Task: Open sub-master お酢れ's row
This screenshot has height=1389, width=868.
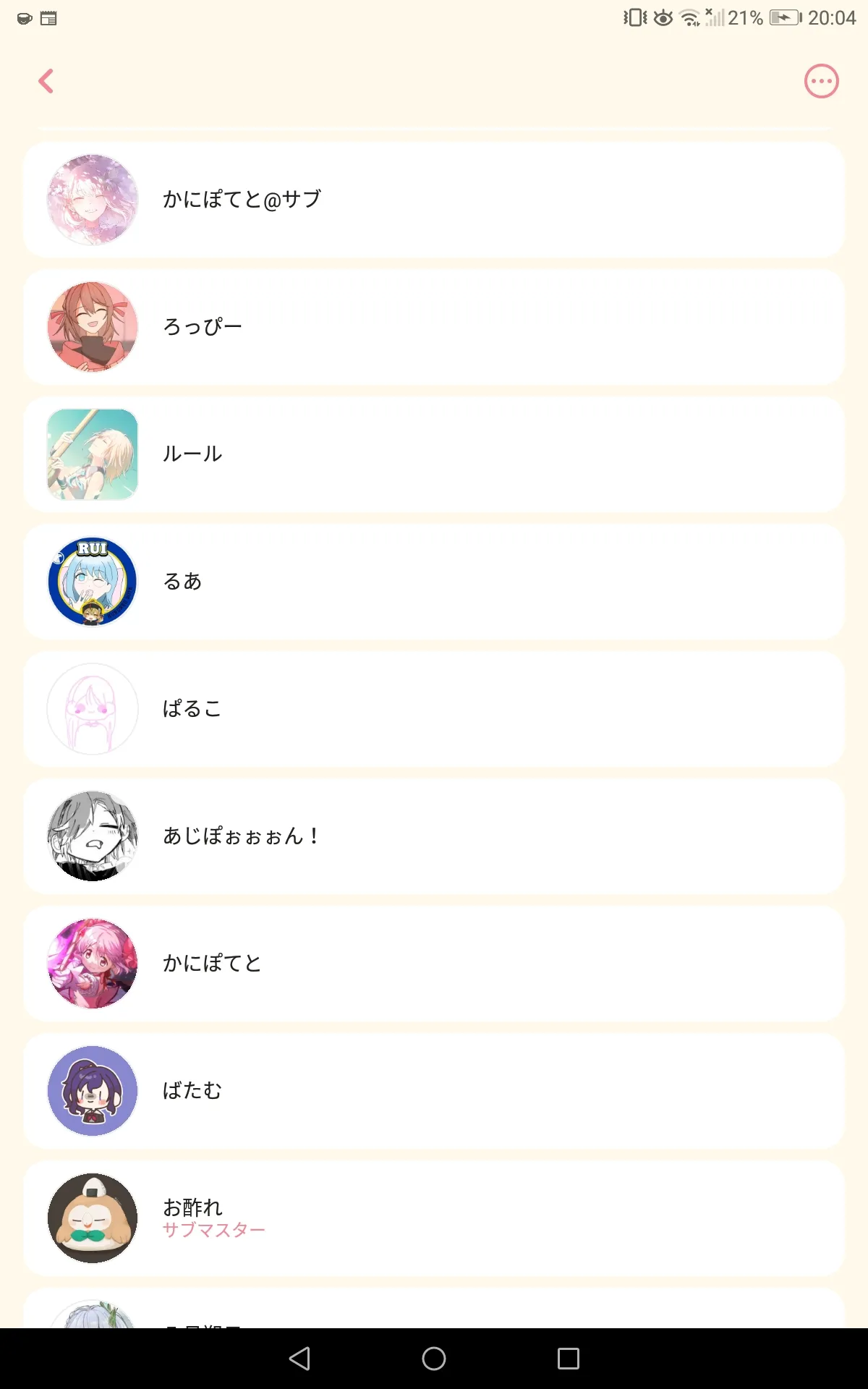Action: click(434, 1218)
